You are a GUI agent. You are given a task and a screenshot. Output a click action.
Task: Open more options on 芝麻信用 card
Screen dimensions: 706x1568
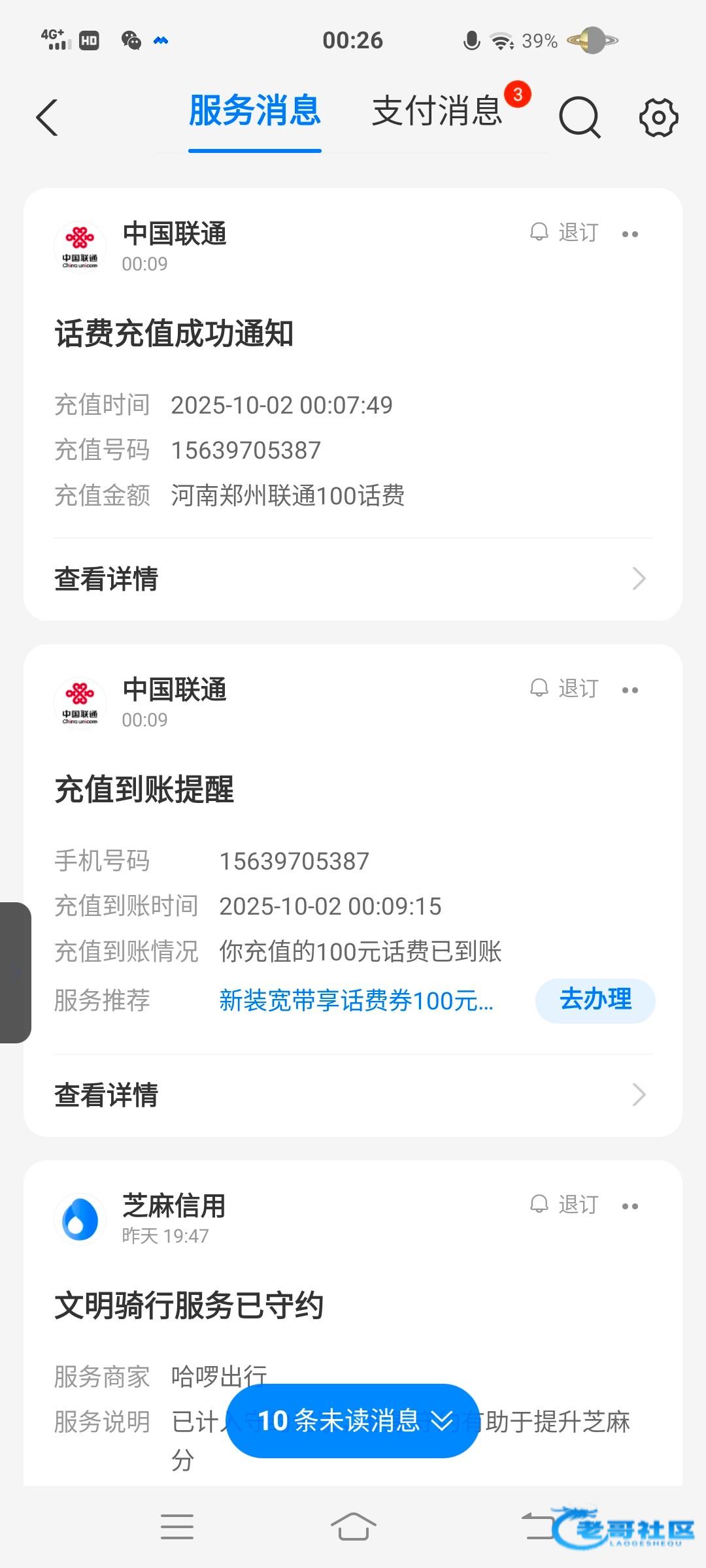630,1206
